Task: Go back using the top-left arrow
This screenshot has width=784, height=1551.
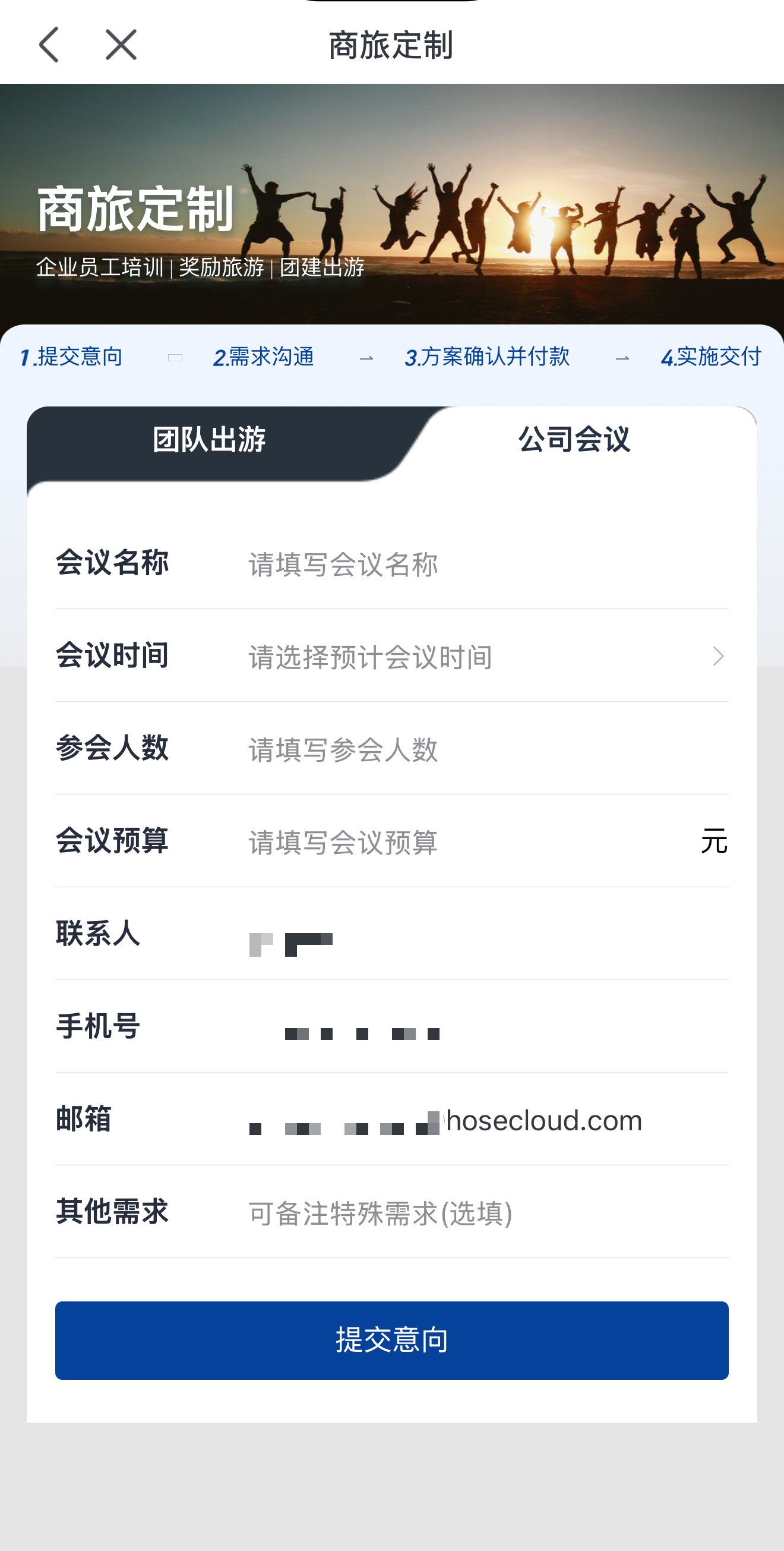Action: (49, 45)
